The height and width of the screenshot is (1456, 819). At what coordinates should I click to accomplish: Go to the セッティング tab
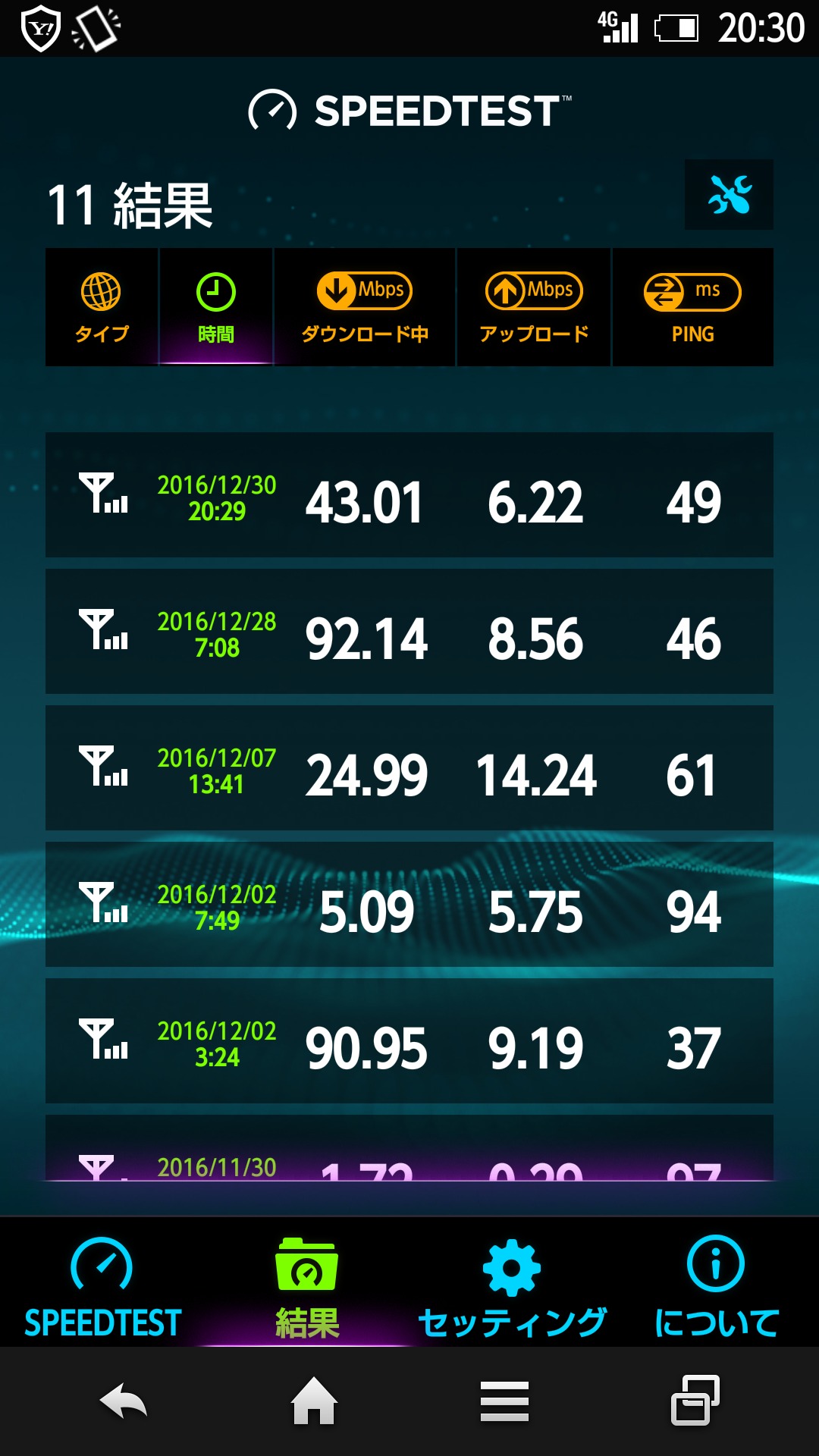pos(512,1285)
